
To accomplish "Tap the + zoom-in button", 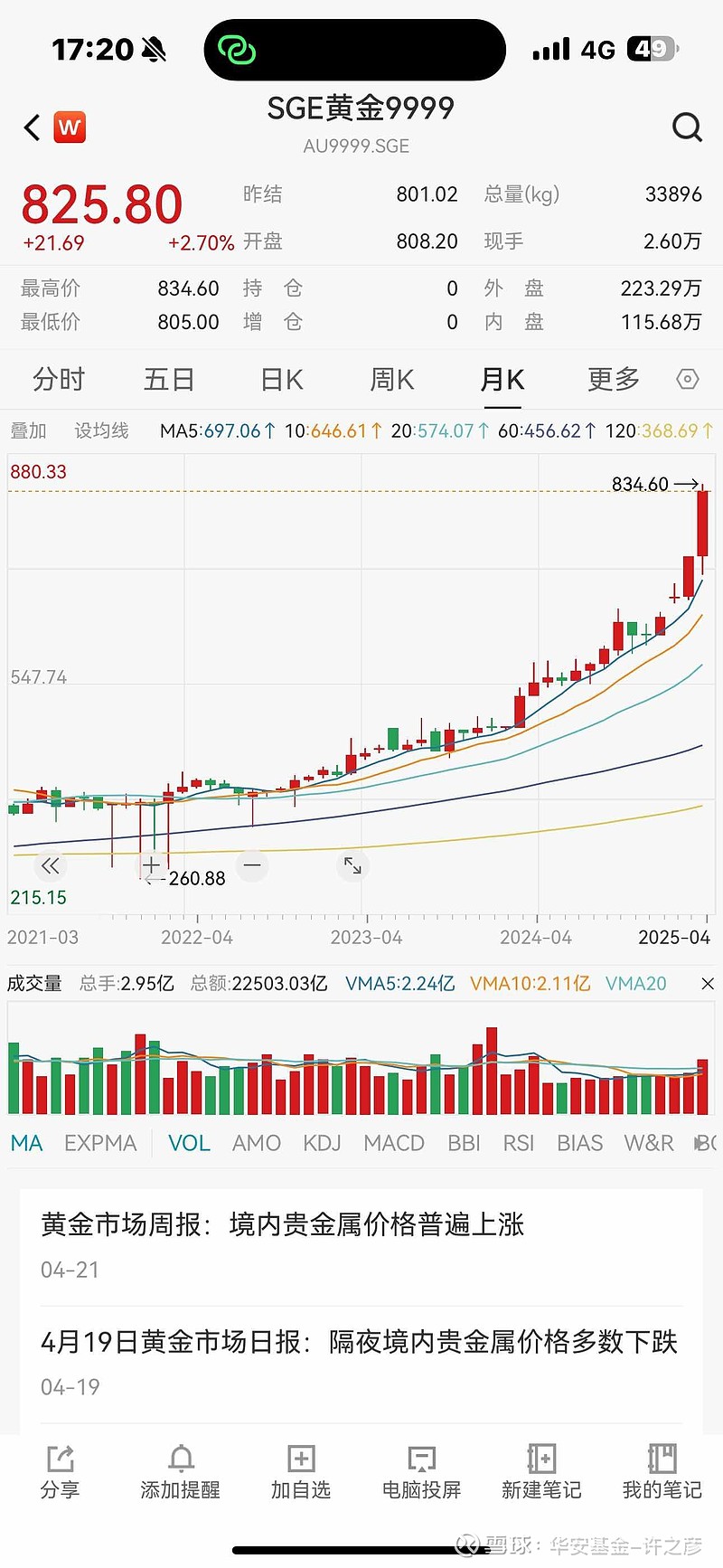I will click(x=151, y=865).
